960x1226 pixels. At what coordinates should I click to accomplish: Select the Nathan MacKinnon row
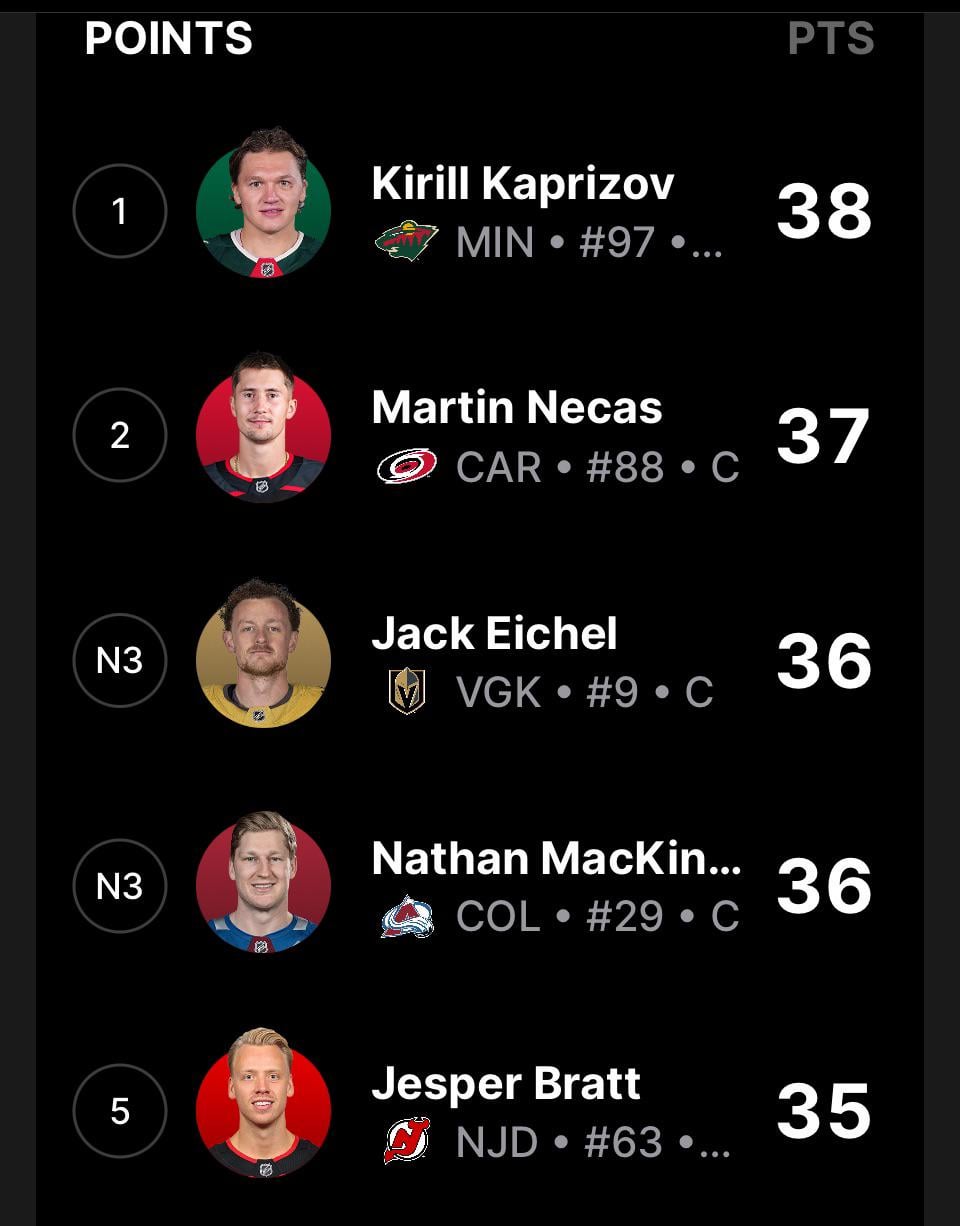[x=555, y=886]
